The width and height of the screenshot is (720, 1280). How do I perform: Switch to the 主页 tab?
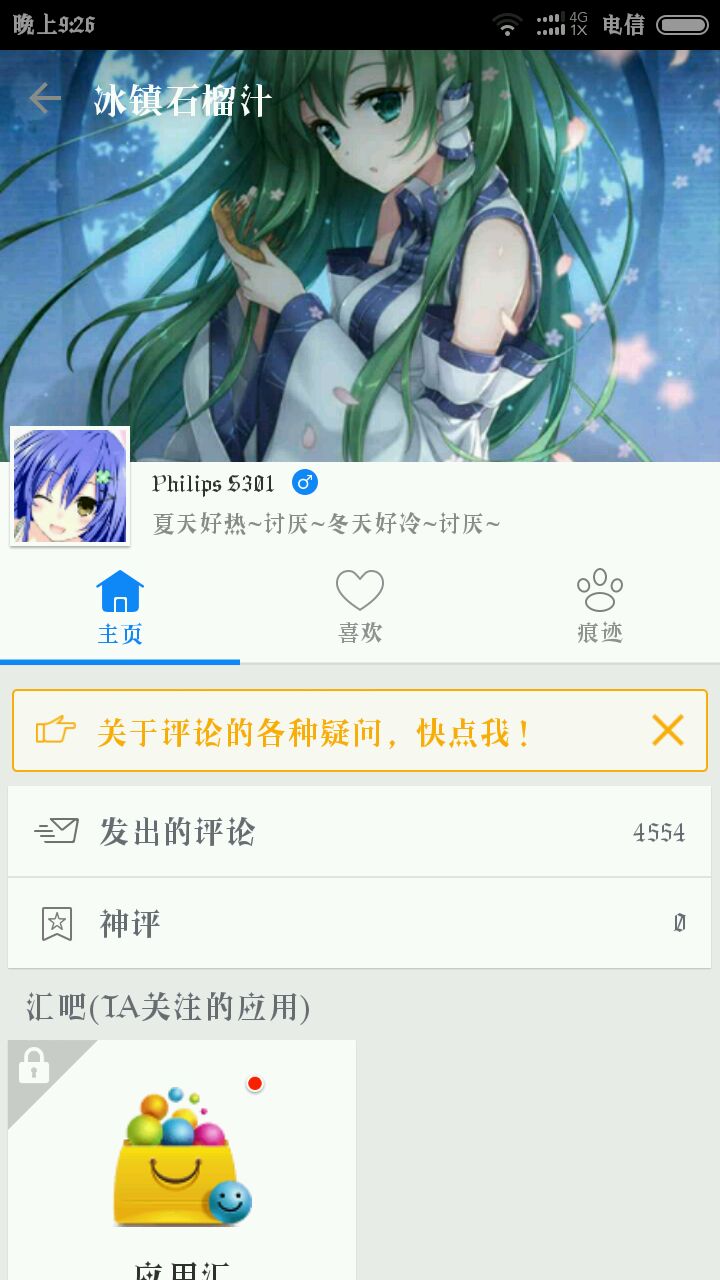click(120, 606)
